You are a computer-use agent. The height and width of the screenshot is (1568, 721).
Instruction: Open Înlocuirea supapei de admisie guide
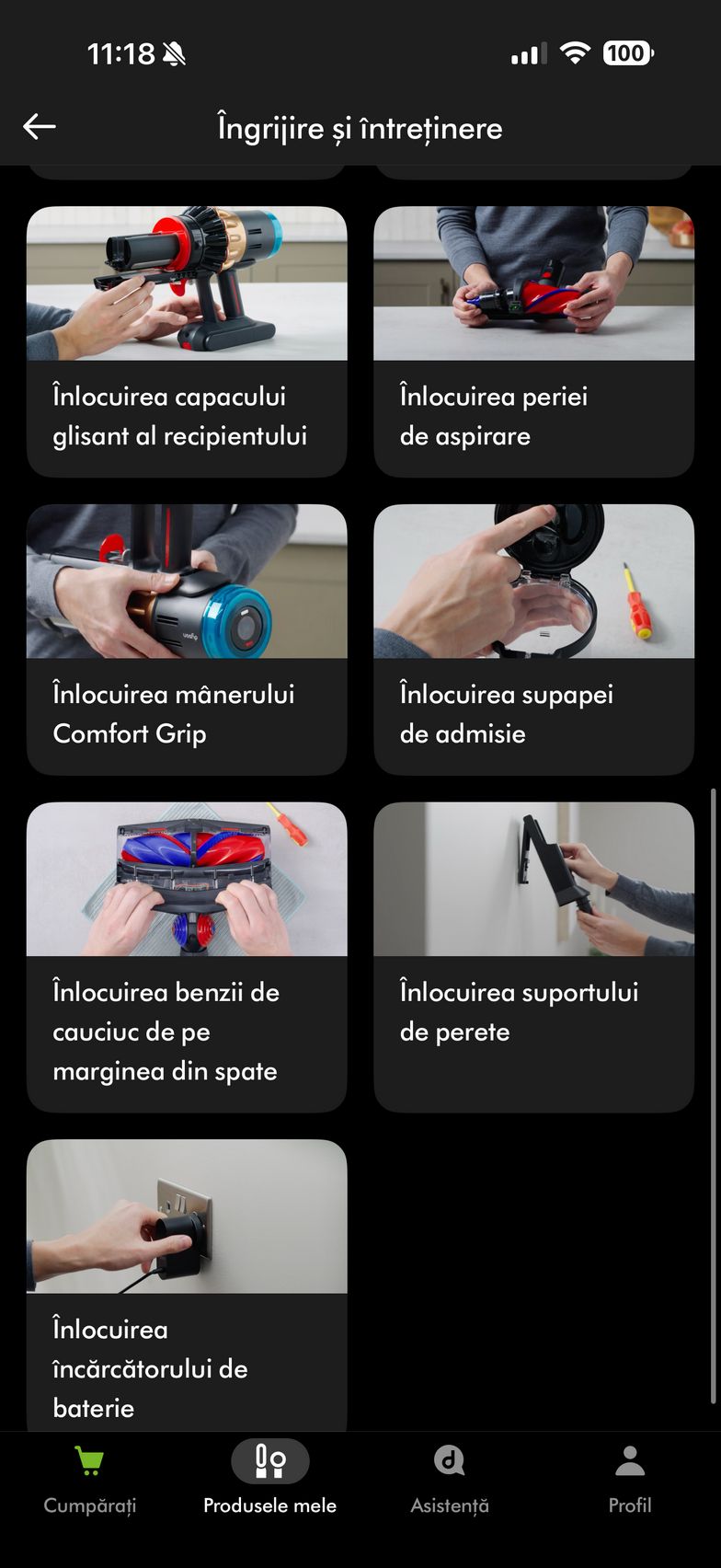pyautogui.click(x=533, y=639)
